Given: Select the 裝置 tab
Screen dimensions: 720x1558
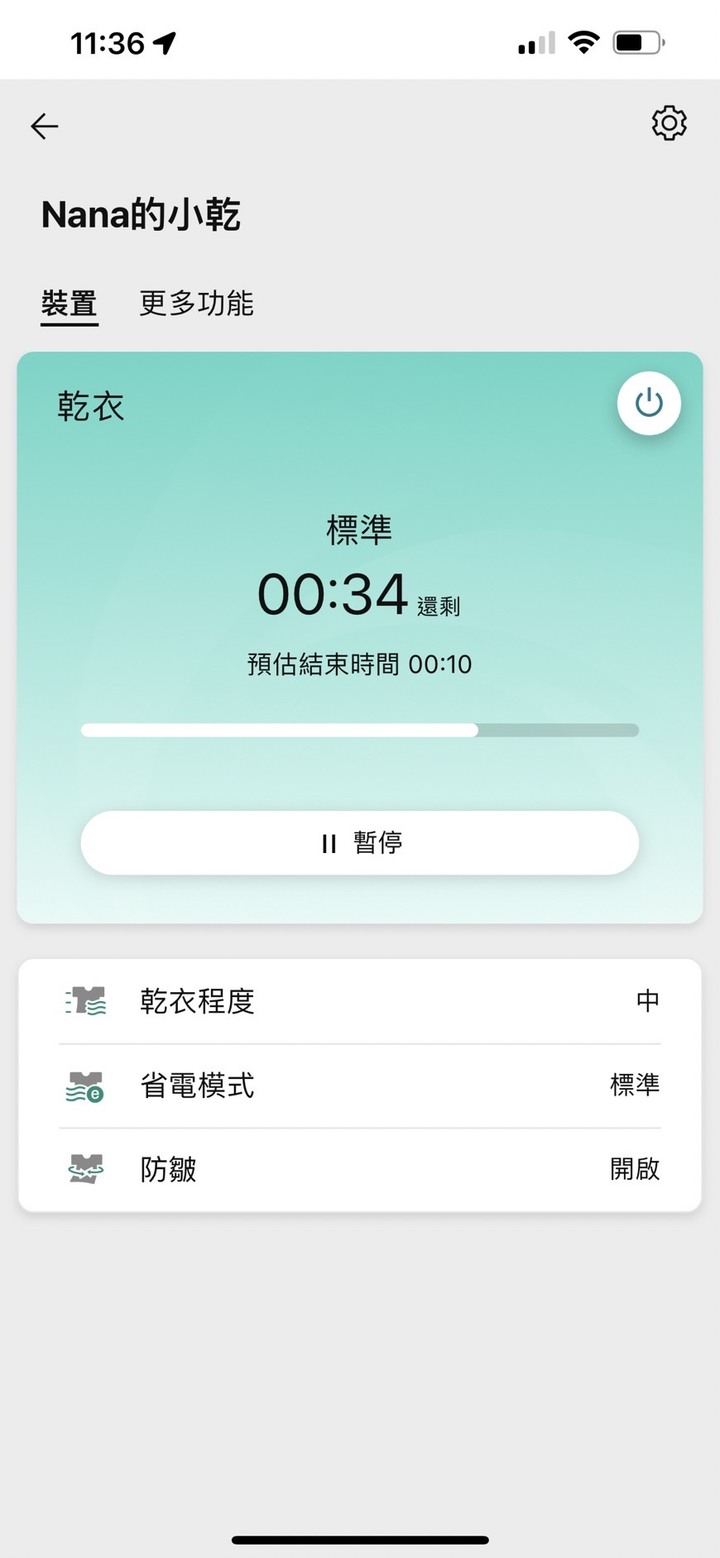Looking at the screenshot, I should tap(69, 304).
